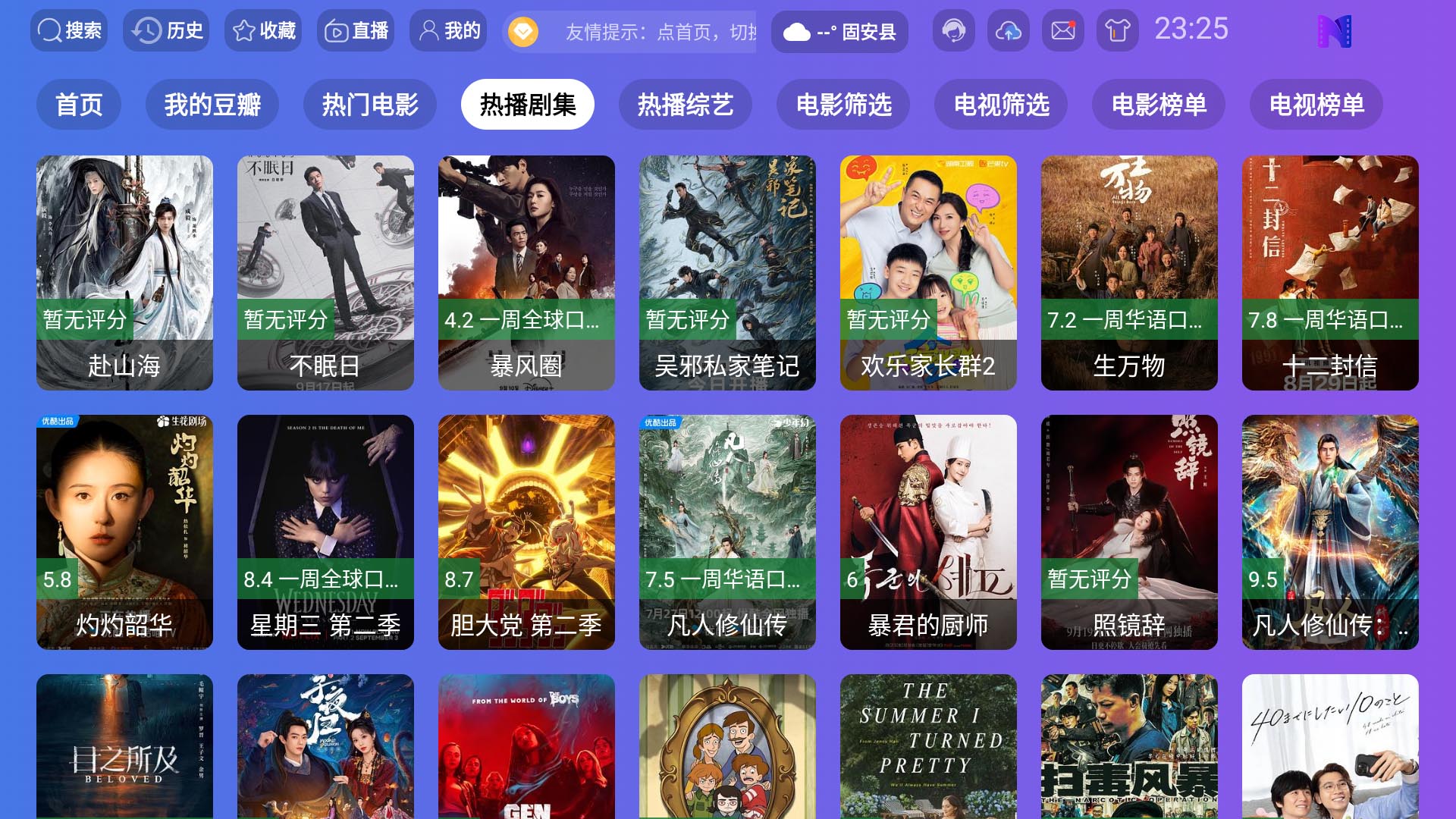Open 直播 live TV
Viewport: 1456px width, 819px height.
(x=356, y=31)
